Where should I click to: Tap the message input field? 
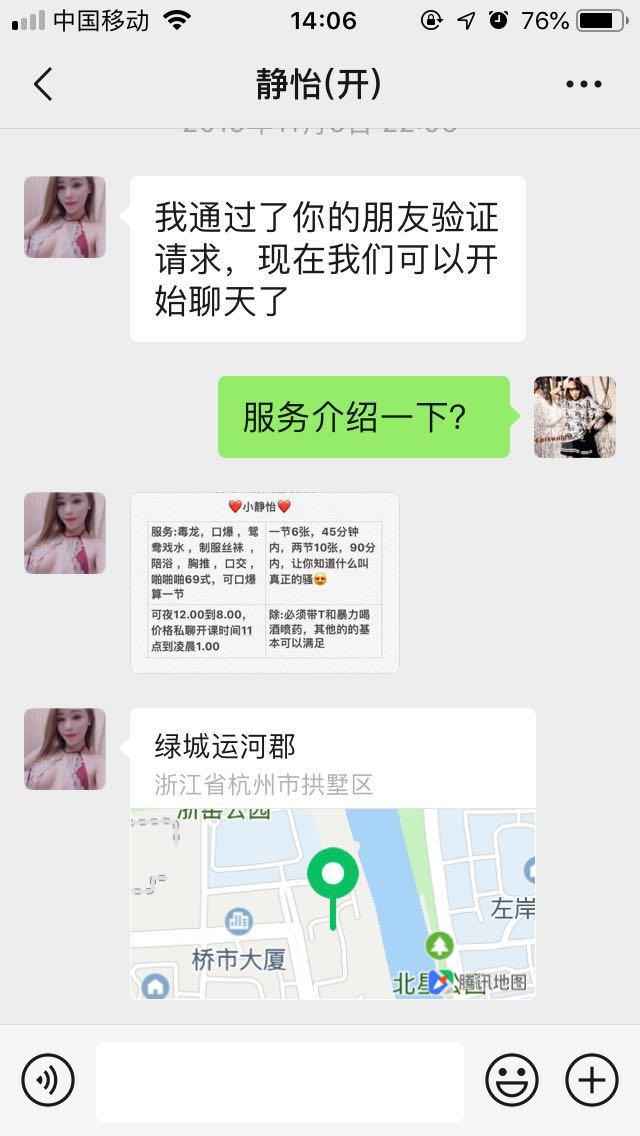point(280,1081)
